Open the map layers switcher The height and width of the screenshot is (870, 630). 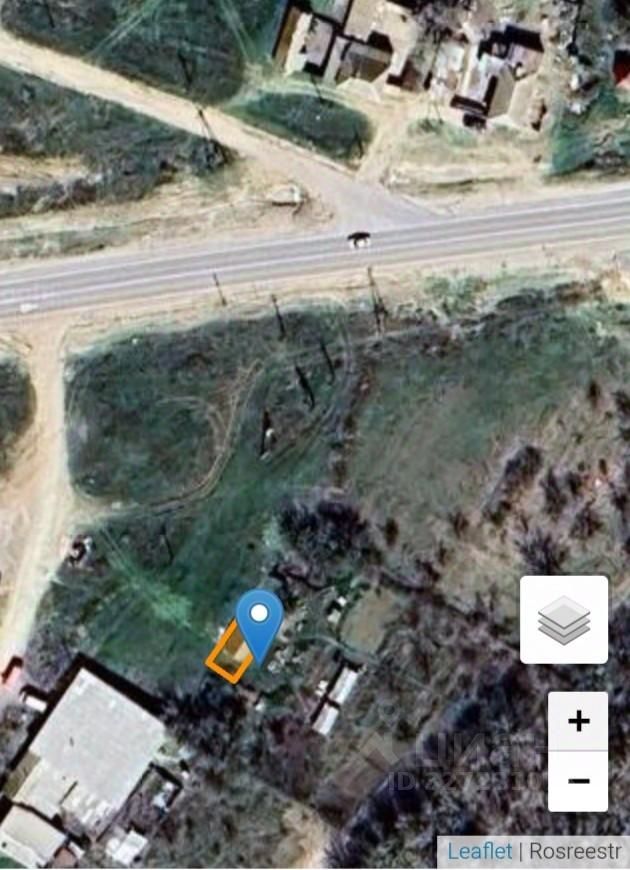click(x=564, y=620)
